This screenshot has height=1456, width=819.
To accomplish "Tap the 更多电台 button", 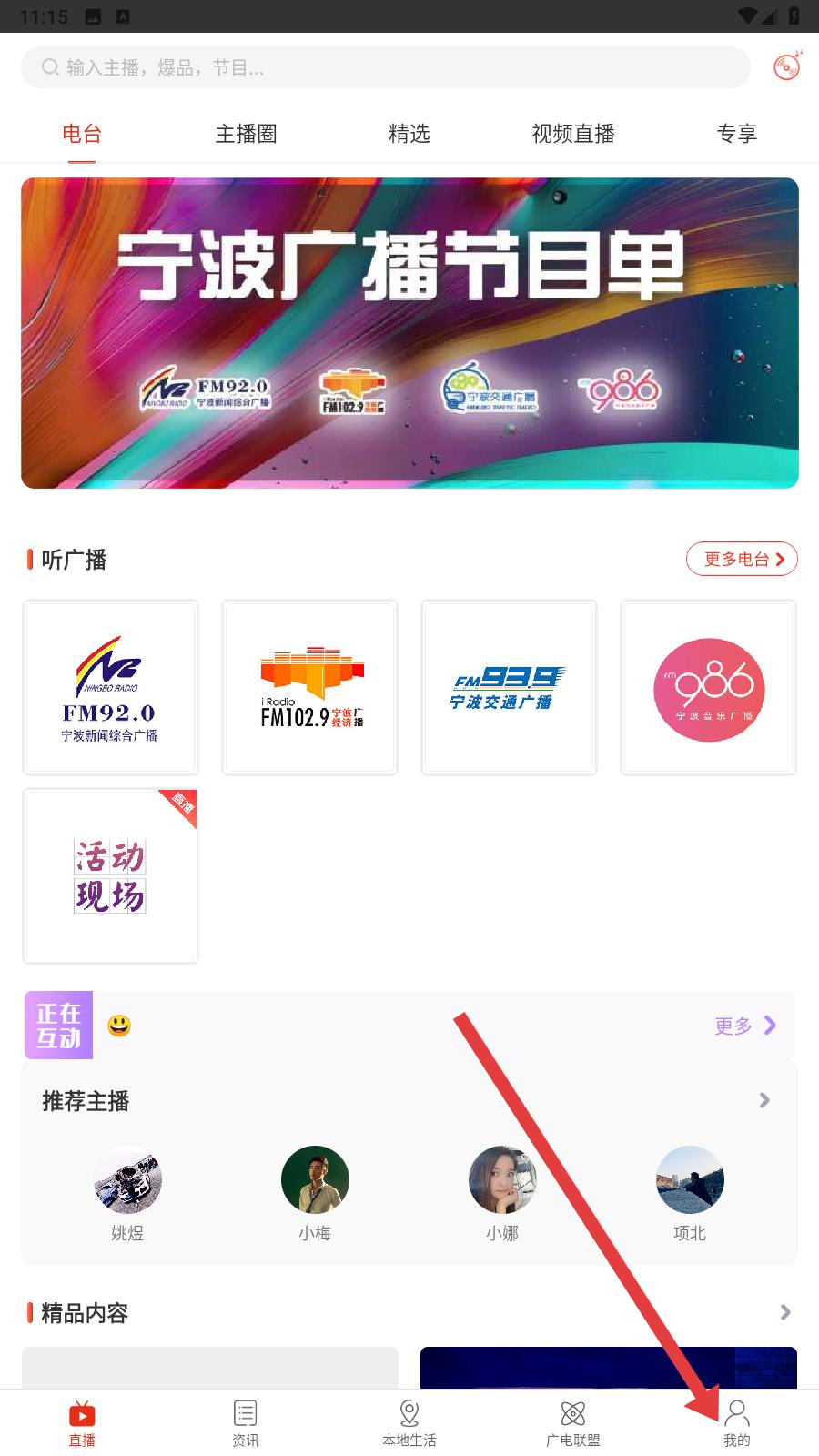I will [x=742, y=559].
